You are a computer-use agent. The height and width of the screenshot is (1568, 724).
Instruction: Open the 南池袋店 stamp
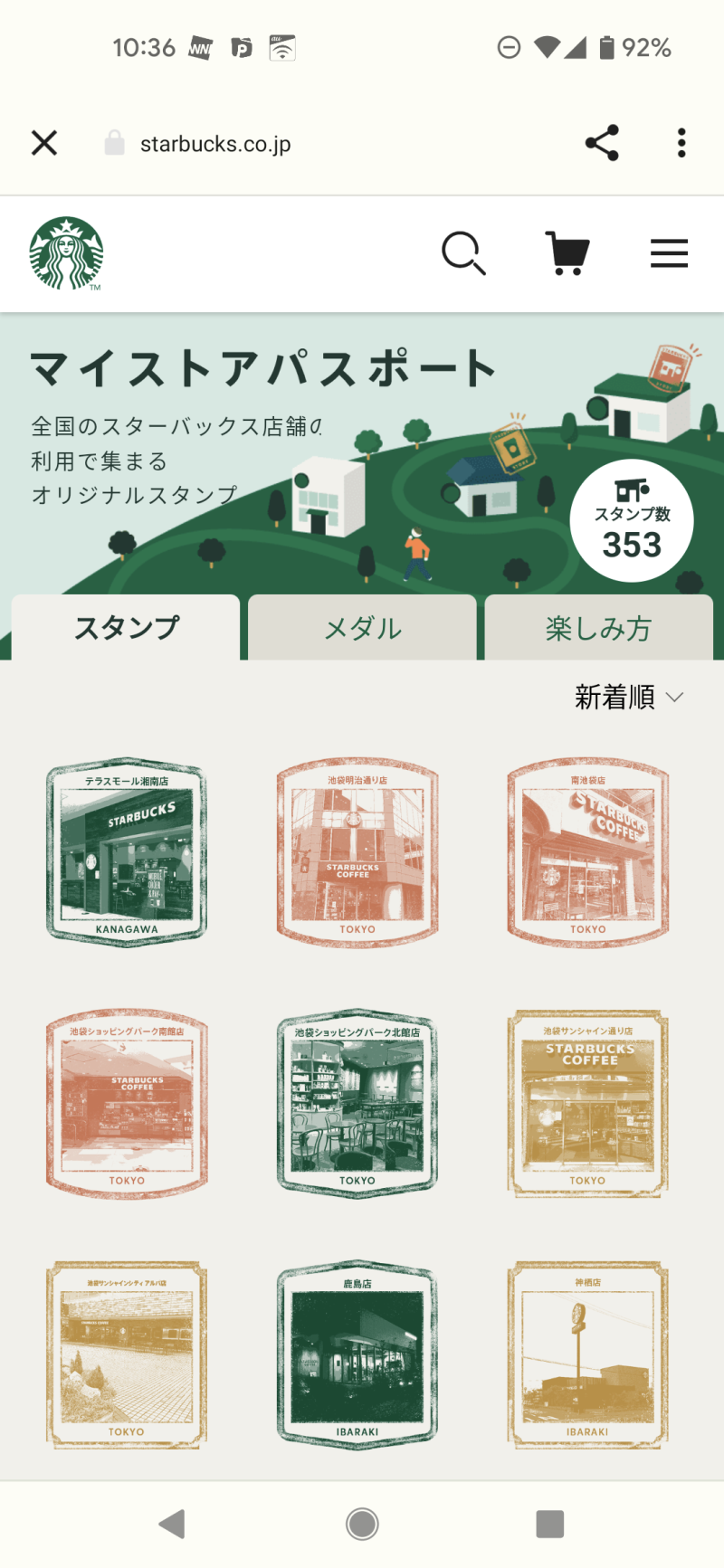pos(588,852)
